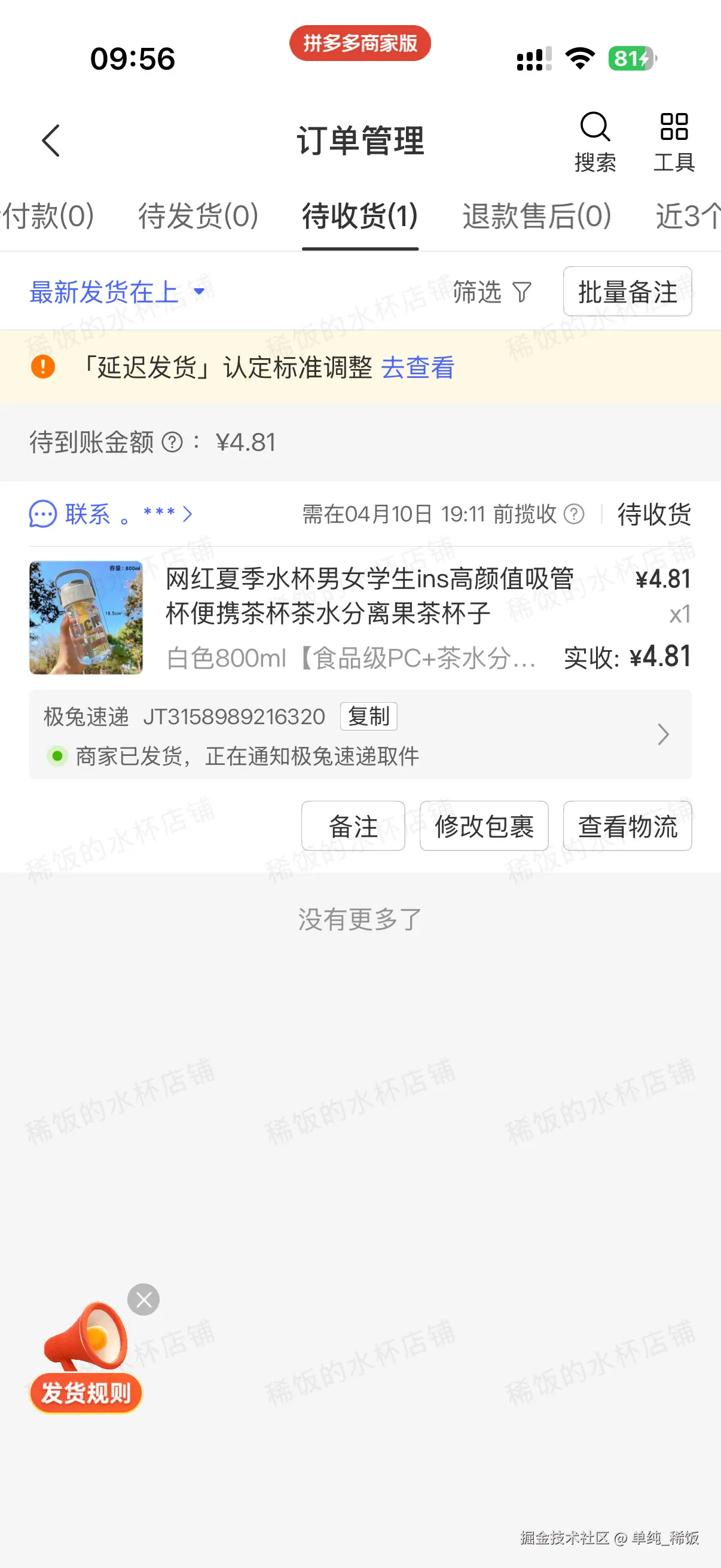Viewport: 721px width, 1568px height.
Task: Open the water bottle product thumbnail
Action: coord(85,618)
